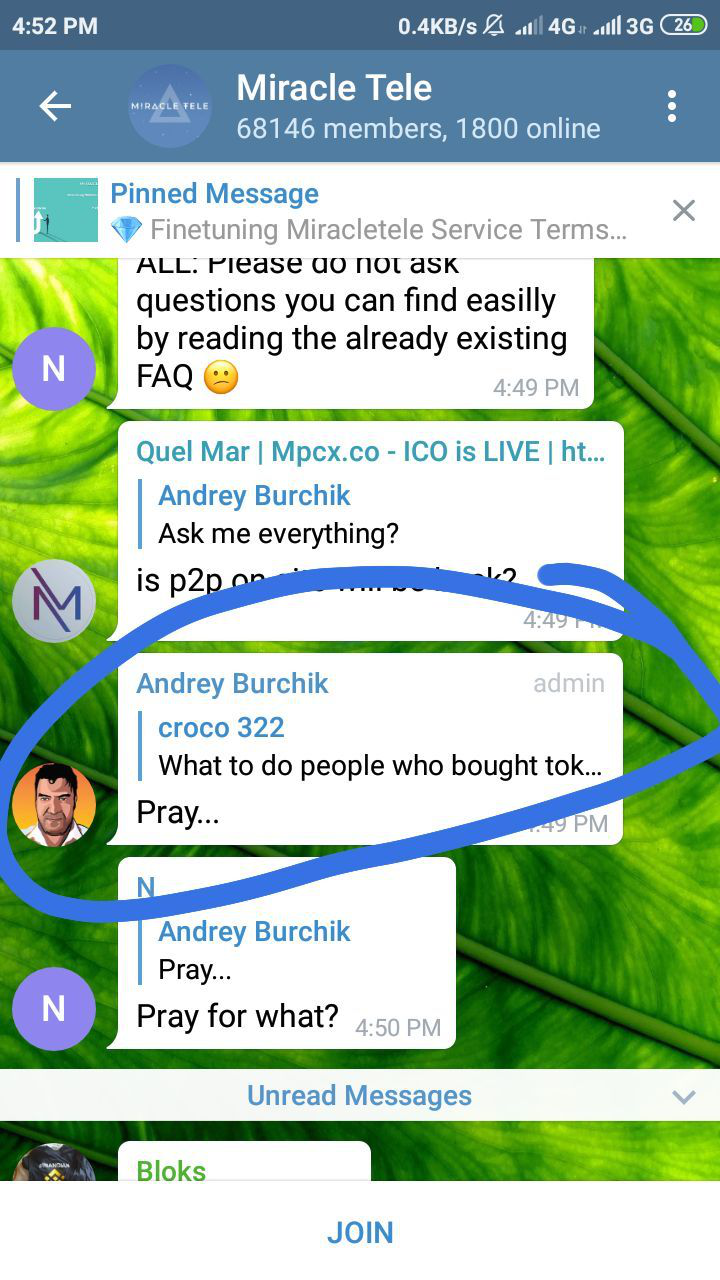Go back from Miracle Tele chat
The height and width of the screenshot is (1280, 720).
[54, 106]
